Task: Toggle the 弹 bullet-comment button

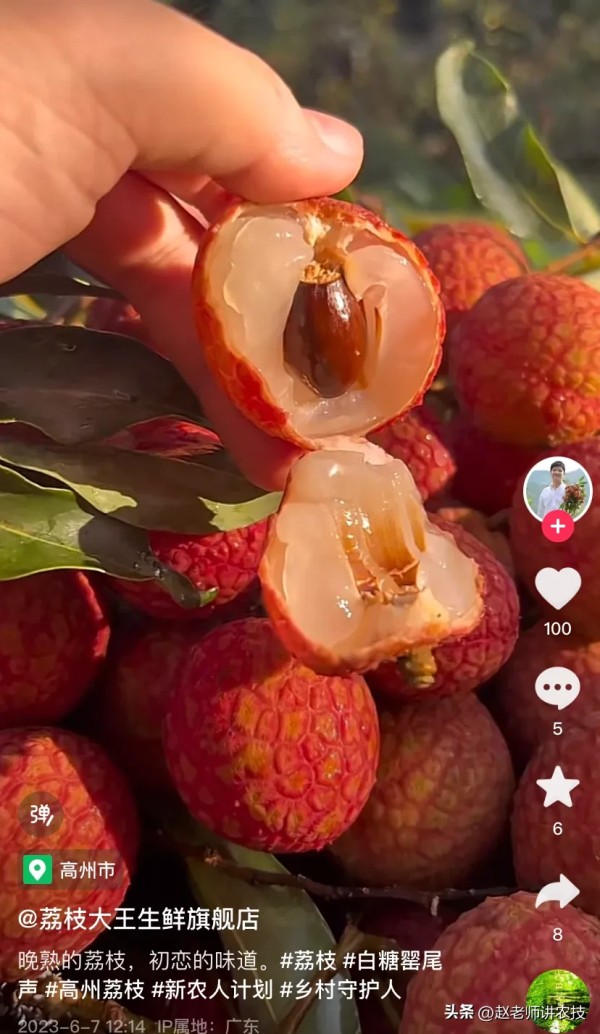Action: click(40, 814)
